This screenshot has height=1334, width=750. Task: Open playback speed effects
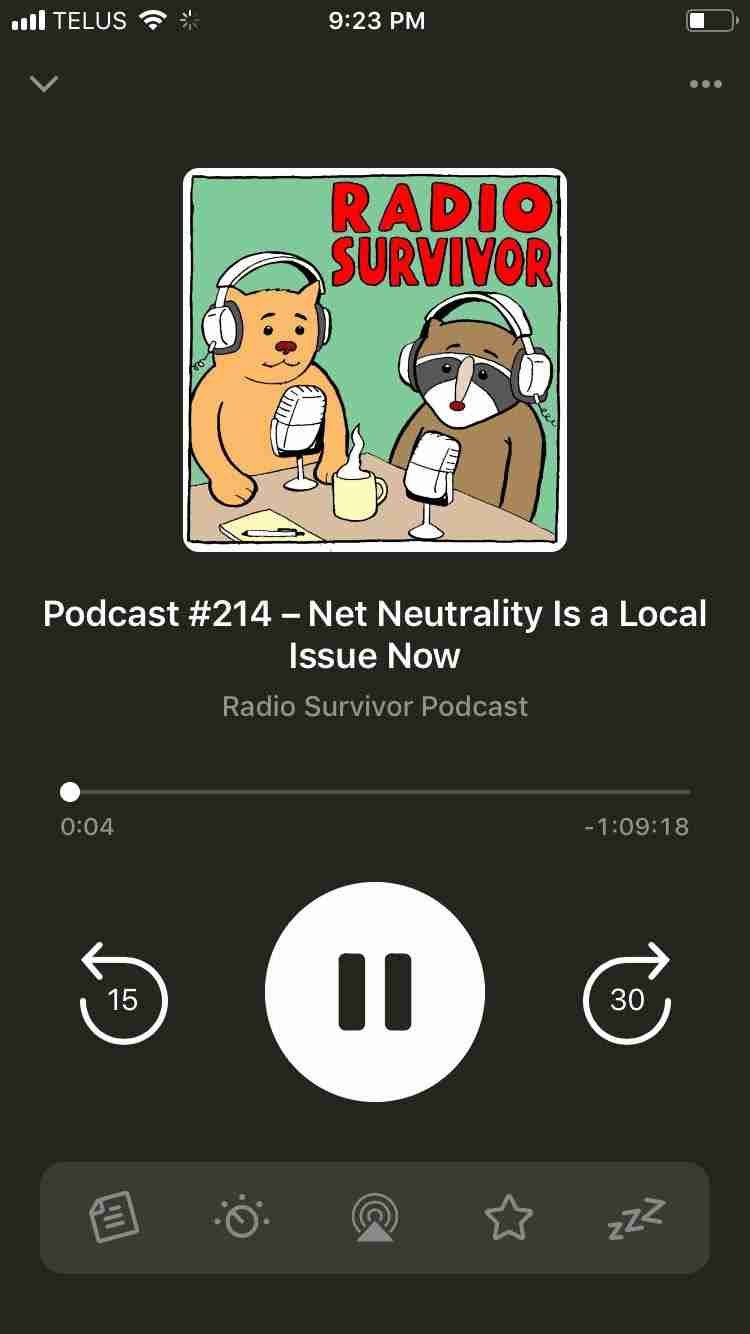242,1219
